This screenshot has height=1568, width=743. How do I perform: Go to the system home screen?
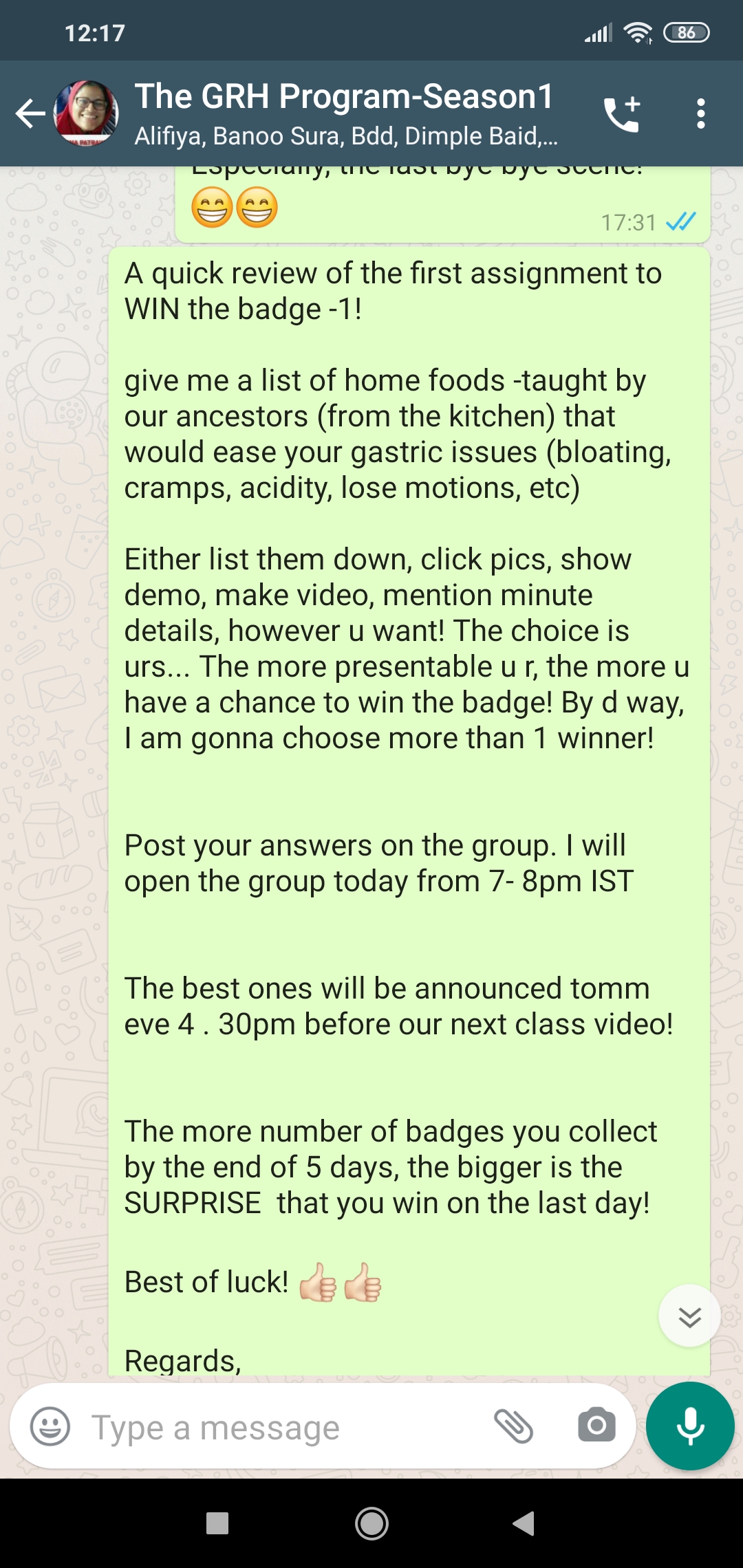click(371, 1523)
